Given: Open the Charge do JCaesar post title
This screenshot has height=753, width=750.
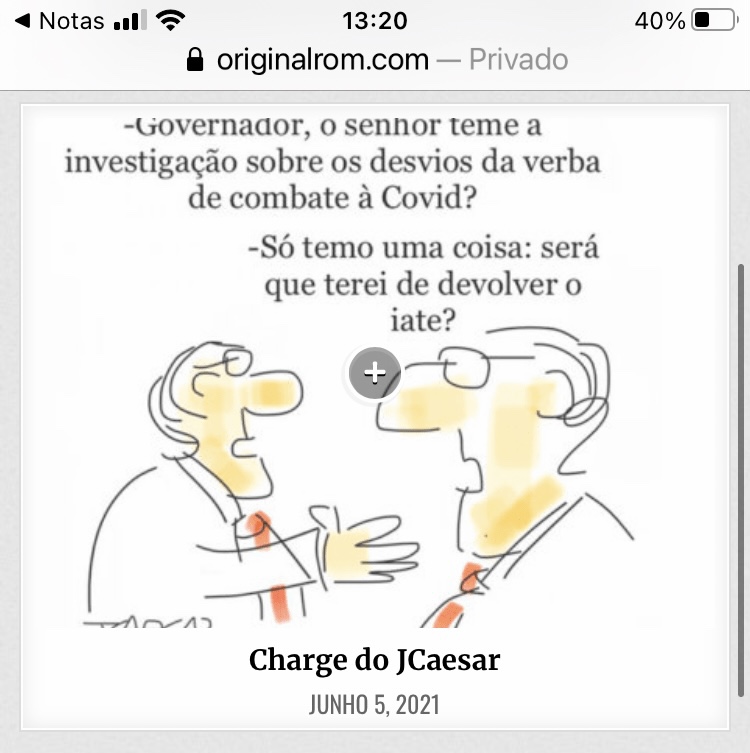Looking at the screenshot, I should (x=374, y=661).
